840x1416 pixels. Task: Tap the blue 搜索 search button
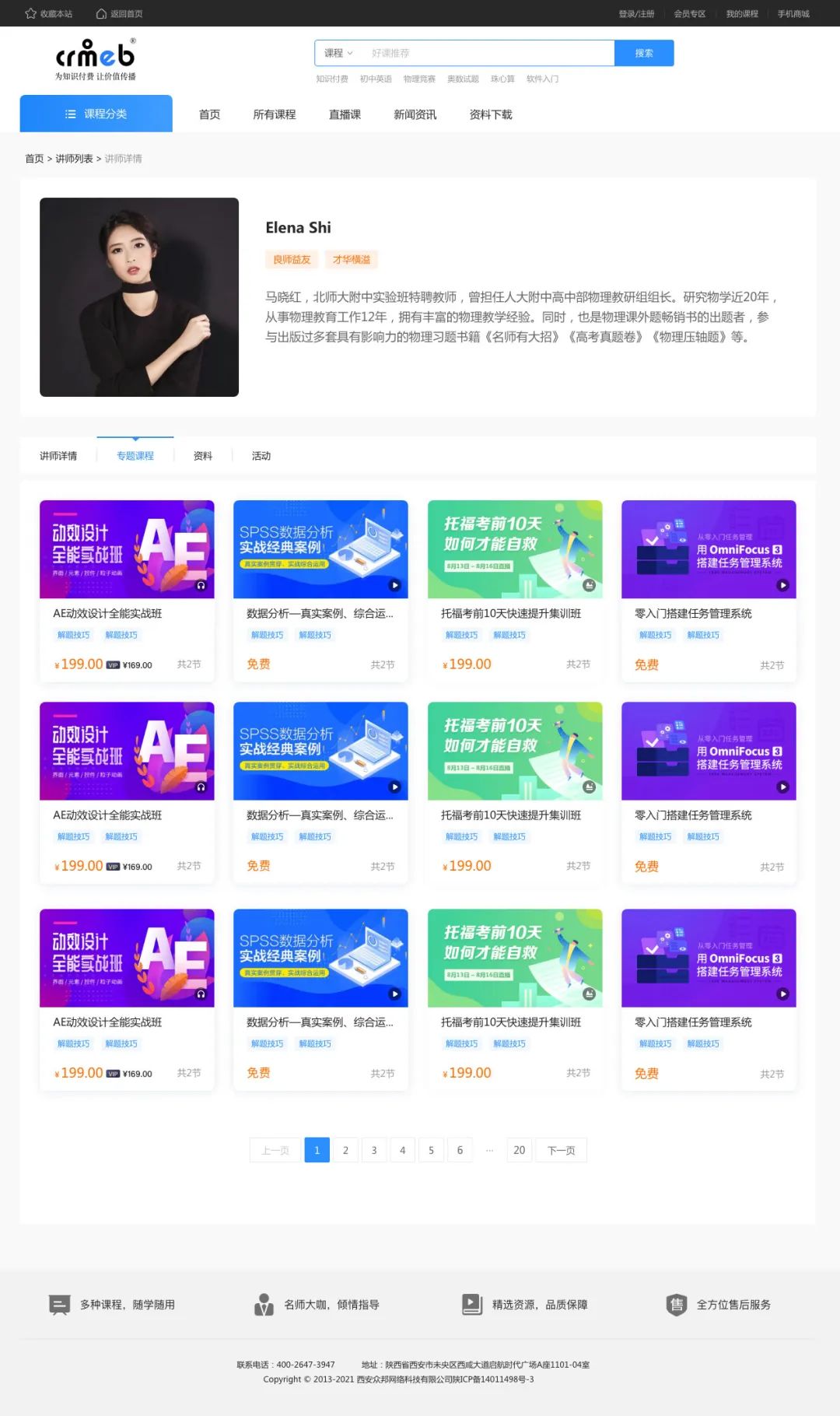click(643, 53)
